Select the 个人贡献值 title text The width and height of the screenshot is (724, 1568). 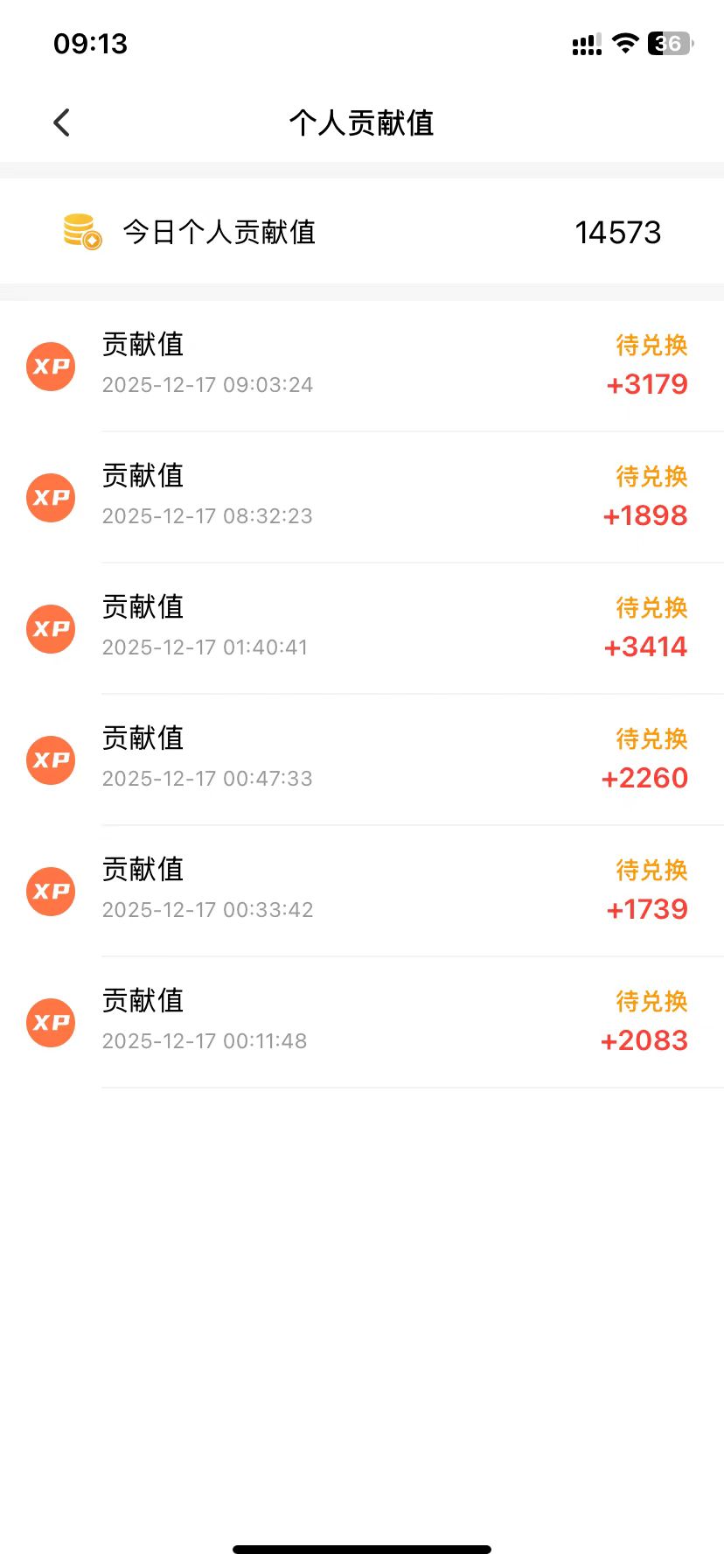(x=362, y=122)
